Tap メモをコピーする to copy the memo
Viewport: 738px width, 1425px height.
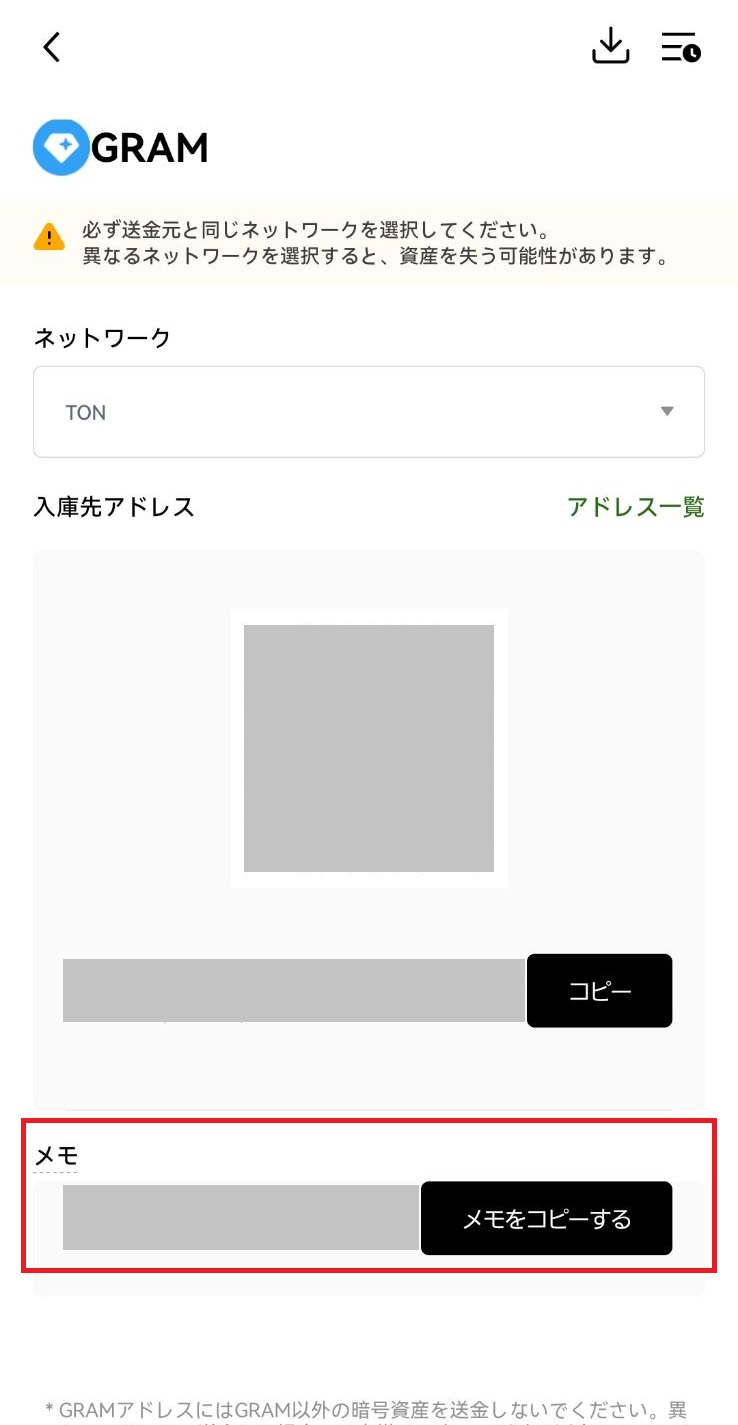coord(546,1218)
